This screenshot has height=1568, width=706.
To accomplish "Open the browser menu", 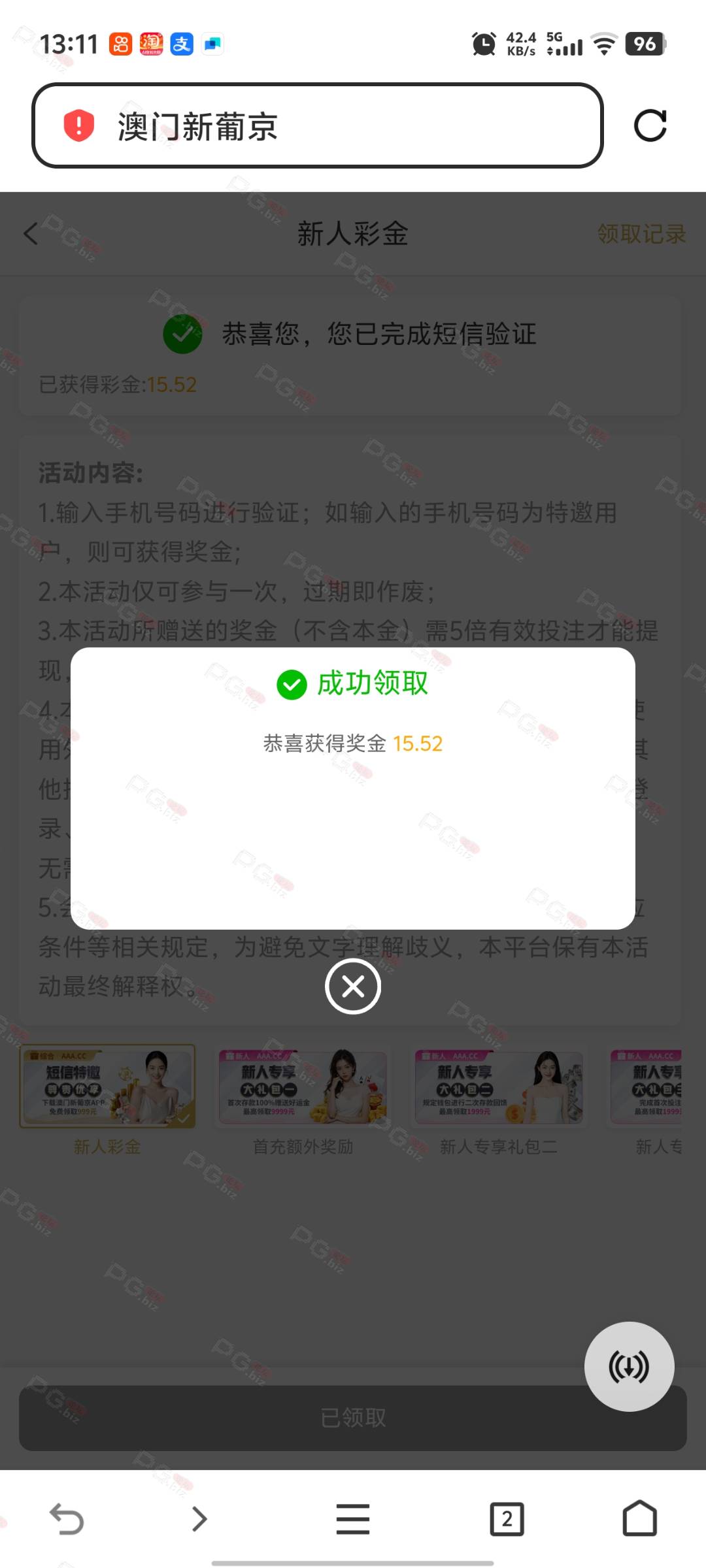I will pyautogui.click(x=353, y=1518).
